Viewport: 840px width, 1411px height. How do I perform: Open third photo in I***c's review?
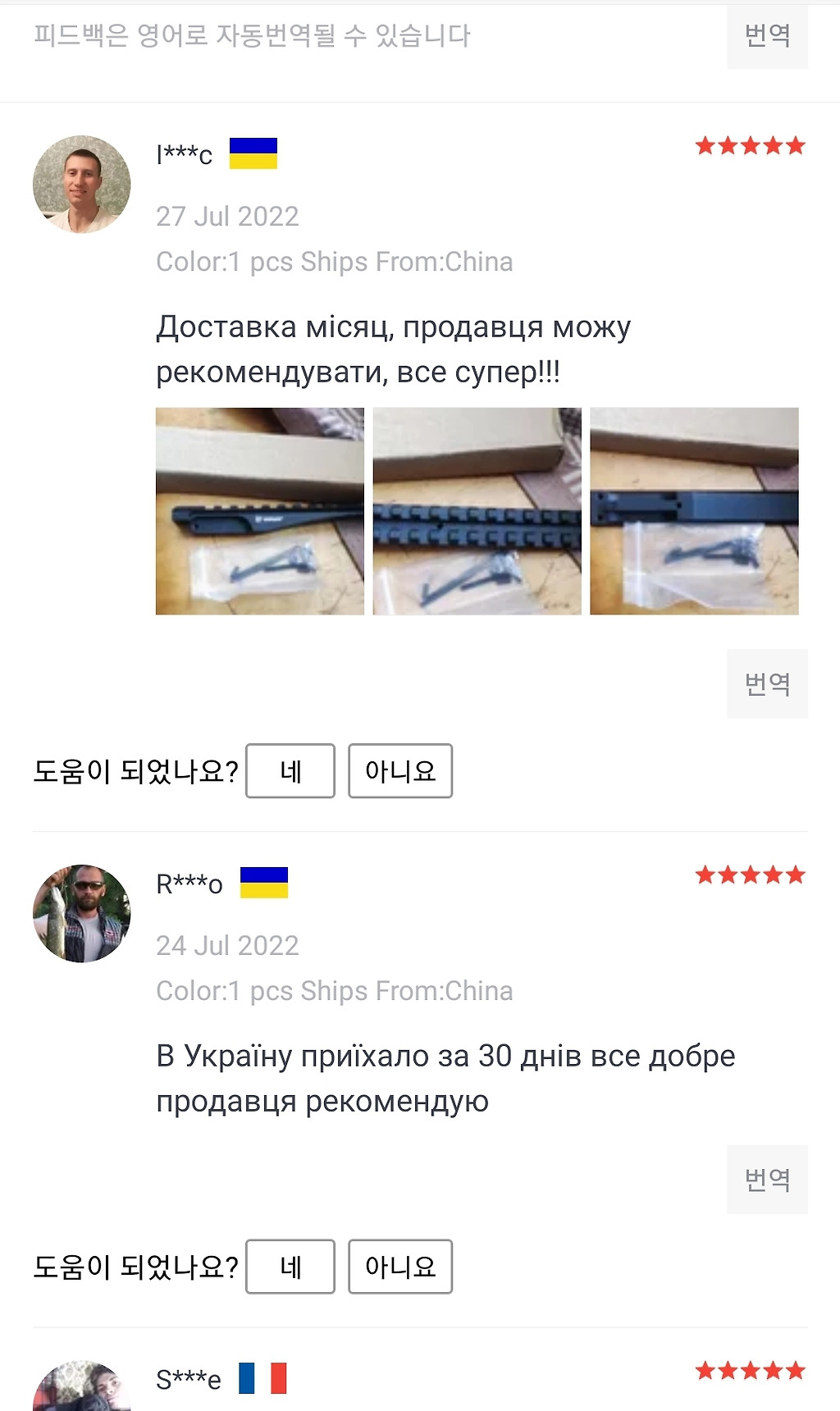coord(694,511)
